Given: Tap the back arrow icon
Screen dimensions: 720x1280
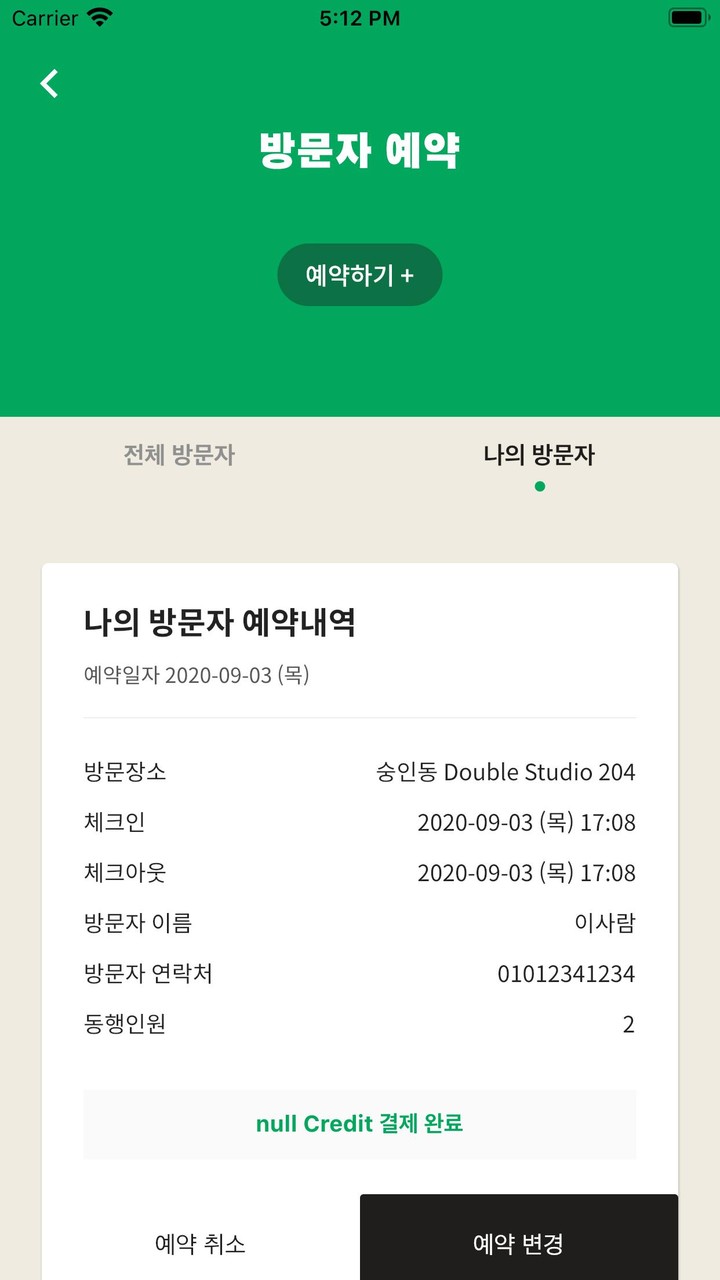Looking at the screenshot, I should click(47, 83).
